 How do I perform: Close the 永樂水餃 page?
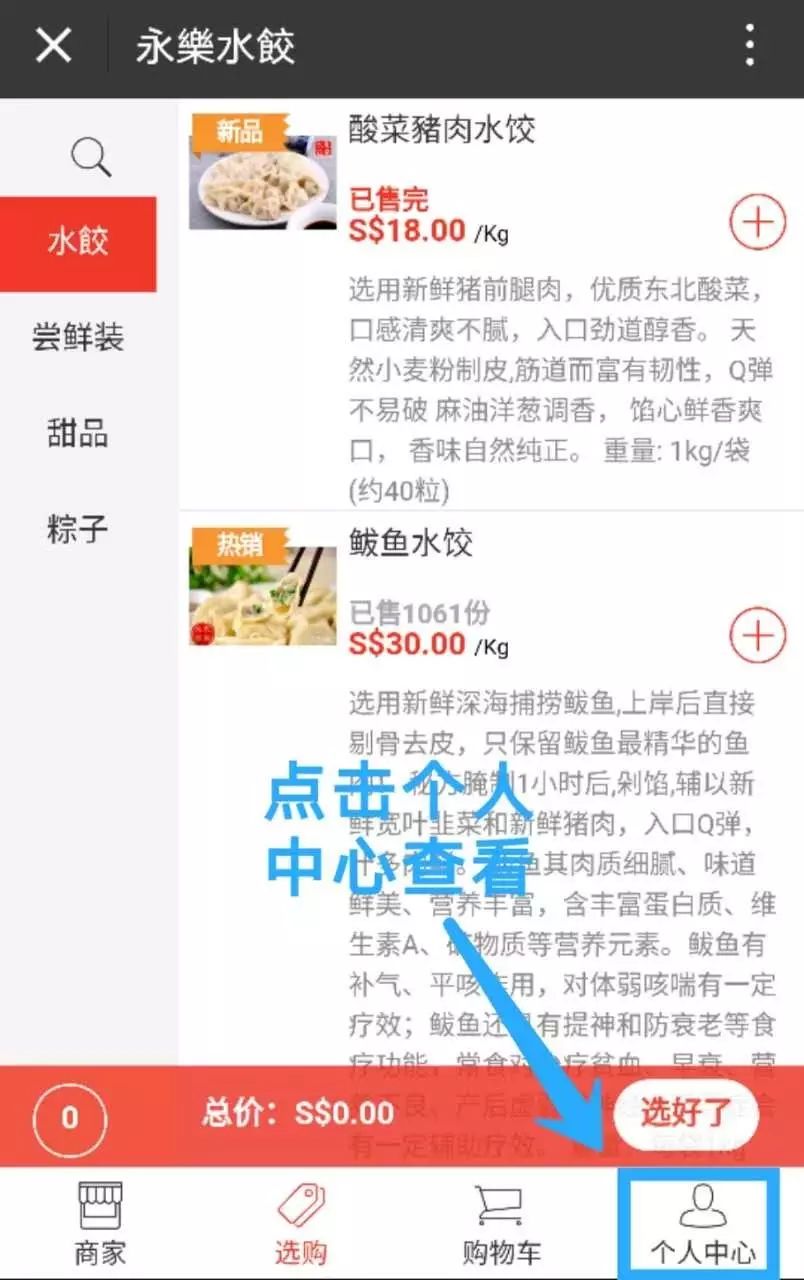pyautogui.click(x=53, y=46)
